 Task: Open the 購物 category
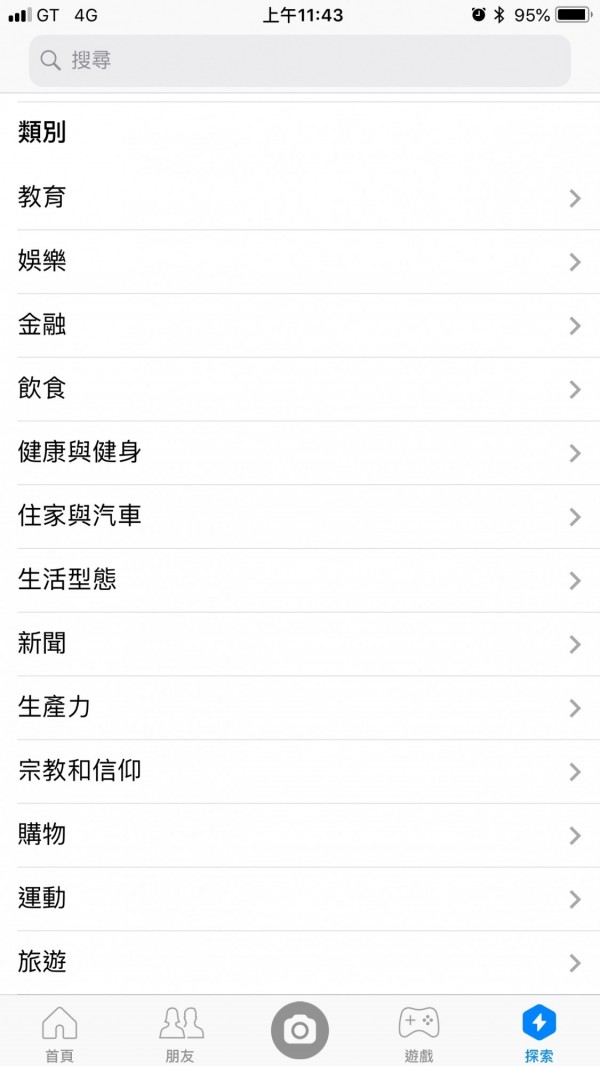[x=300, y=835]
